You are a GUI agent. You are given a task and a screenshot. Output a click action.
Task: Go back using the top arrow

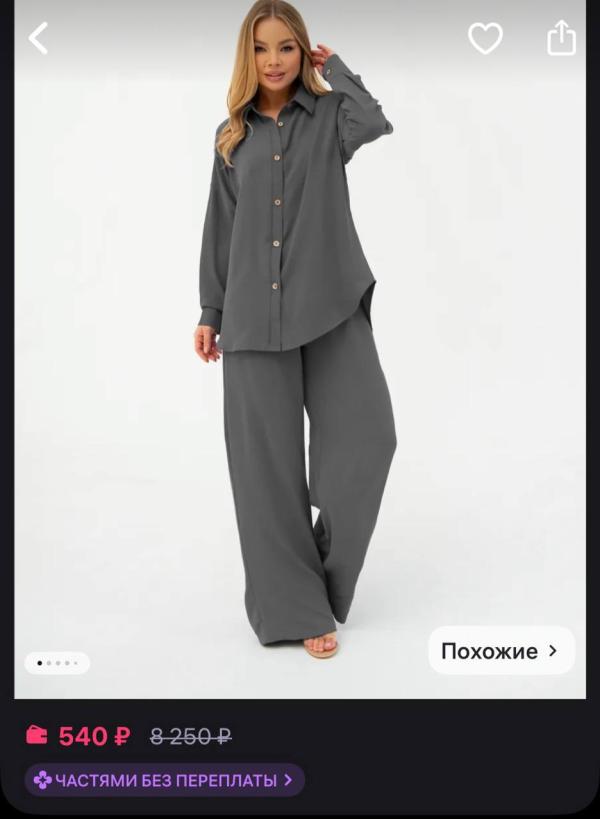point(38,39)
